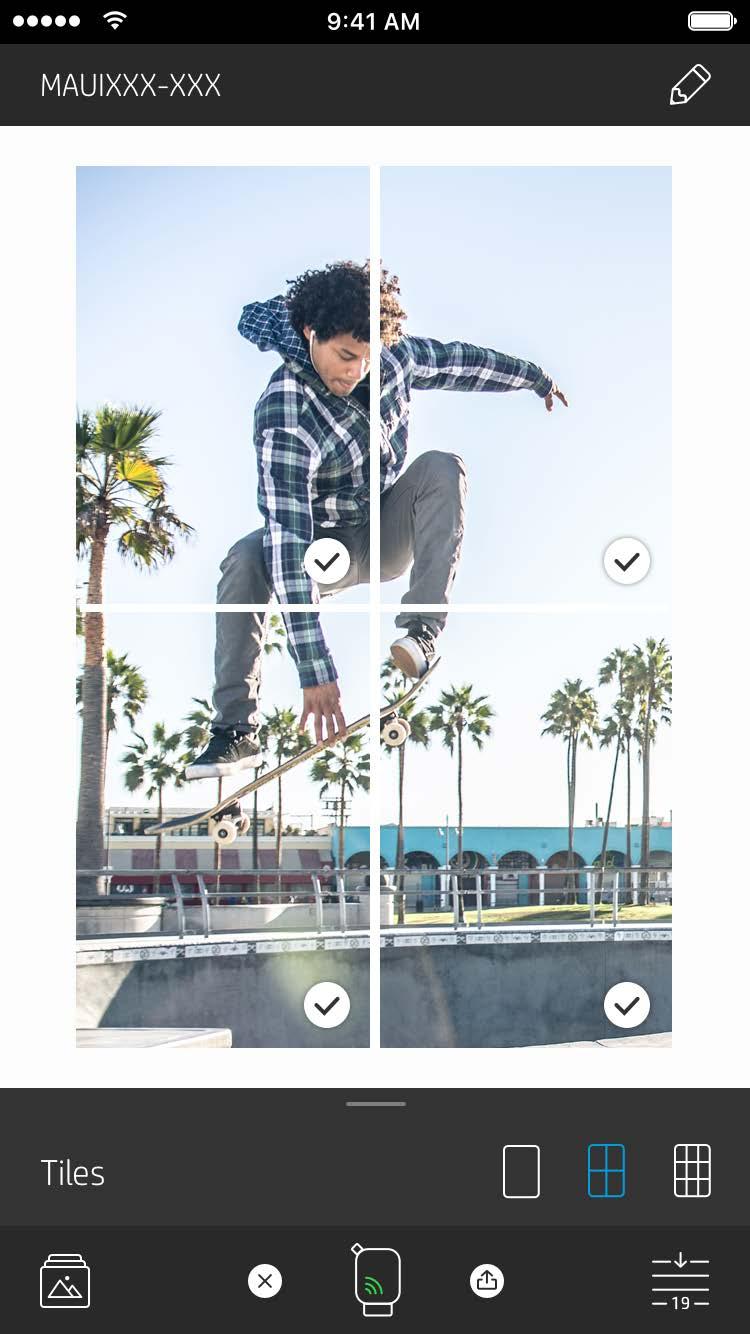Share the photo

point(487,1281)
